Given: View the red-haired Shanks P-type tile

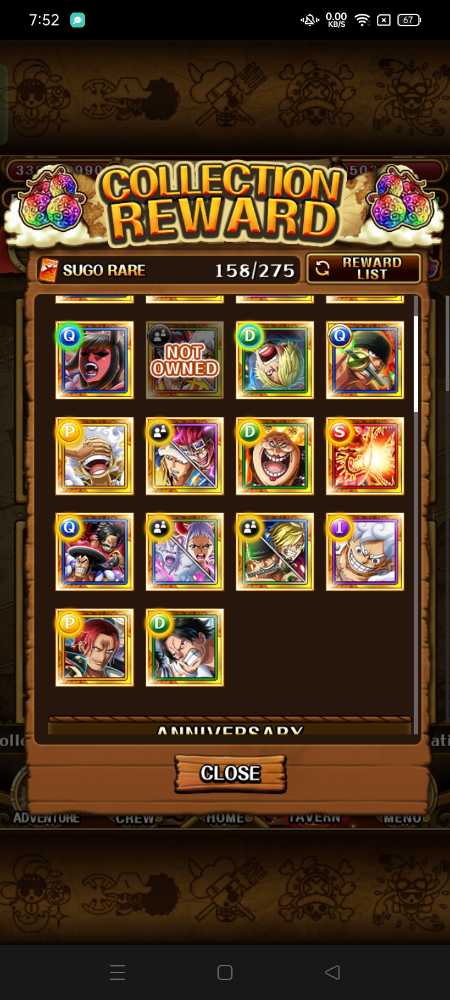Looking at the screenshot, I should click(94, 647).
